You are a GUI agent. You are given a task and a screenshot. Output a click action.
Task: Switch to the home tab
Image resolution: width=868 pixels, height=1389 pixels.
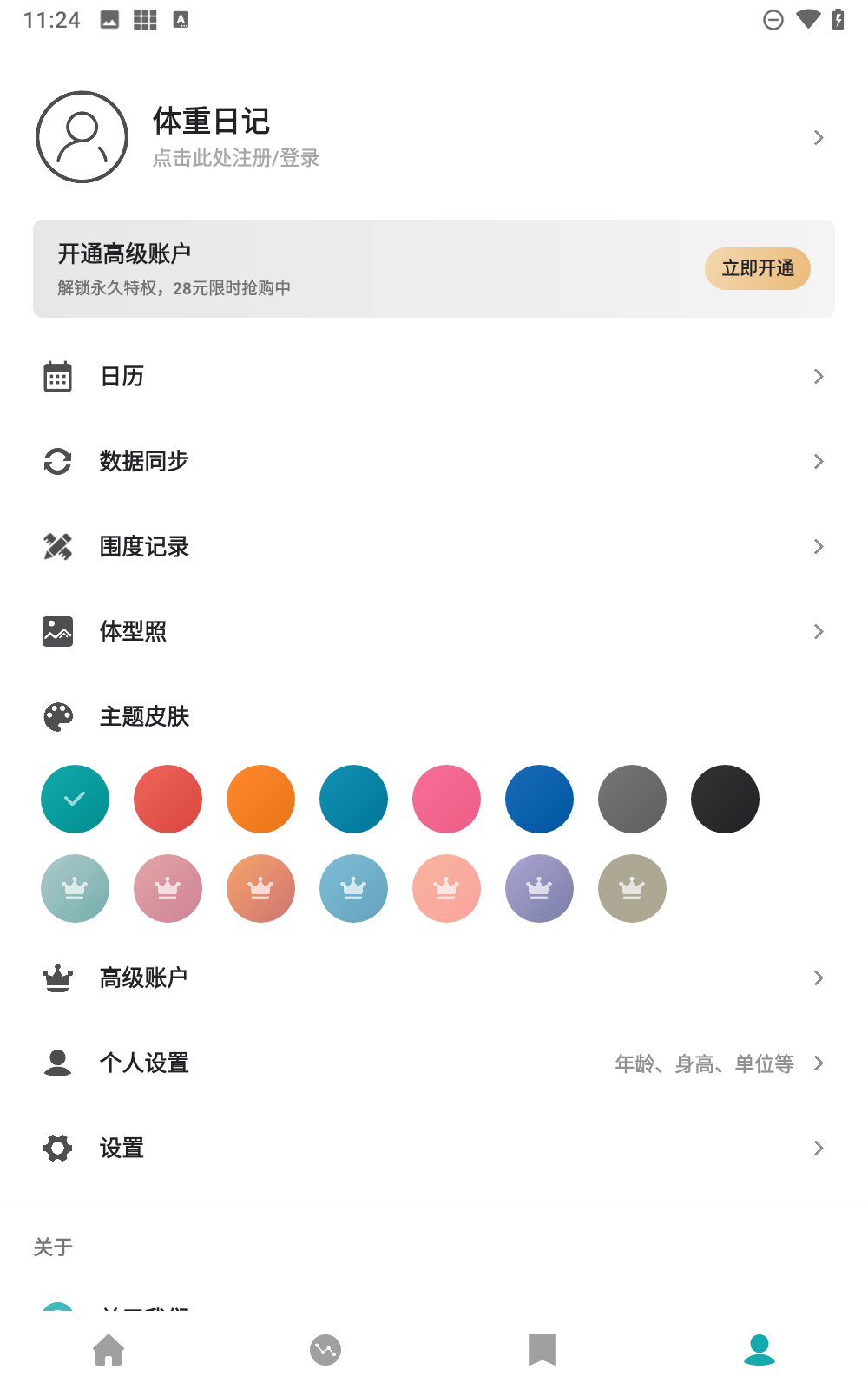point(108,1350)
